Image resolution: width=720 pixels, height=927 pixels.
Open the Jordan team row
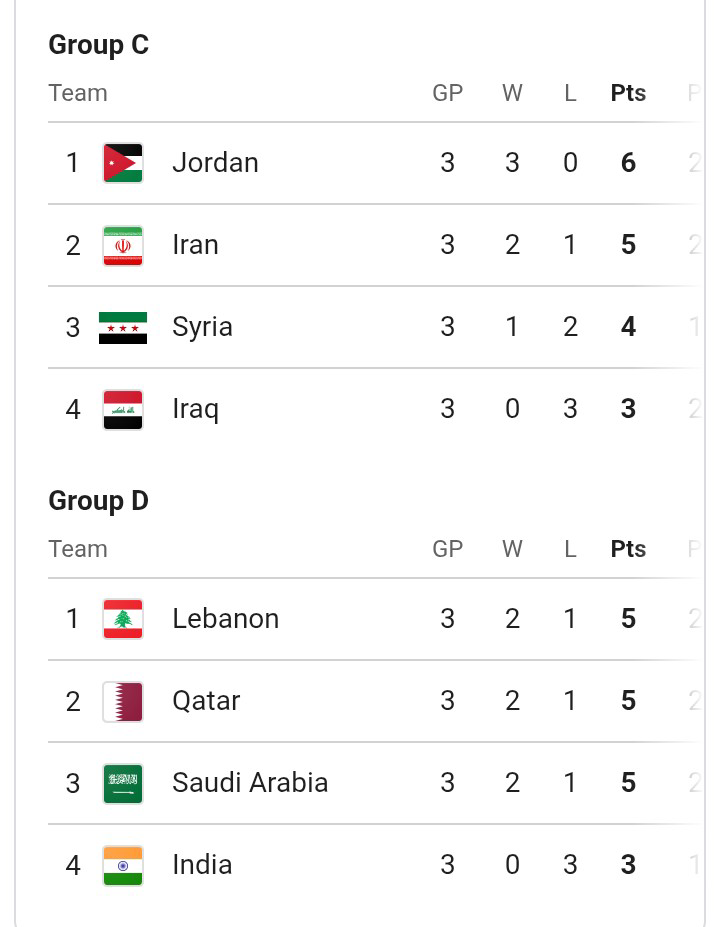click(215, 163)
